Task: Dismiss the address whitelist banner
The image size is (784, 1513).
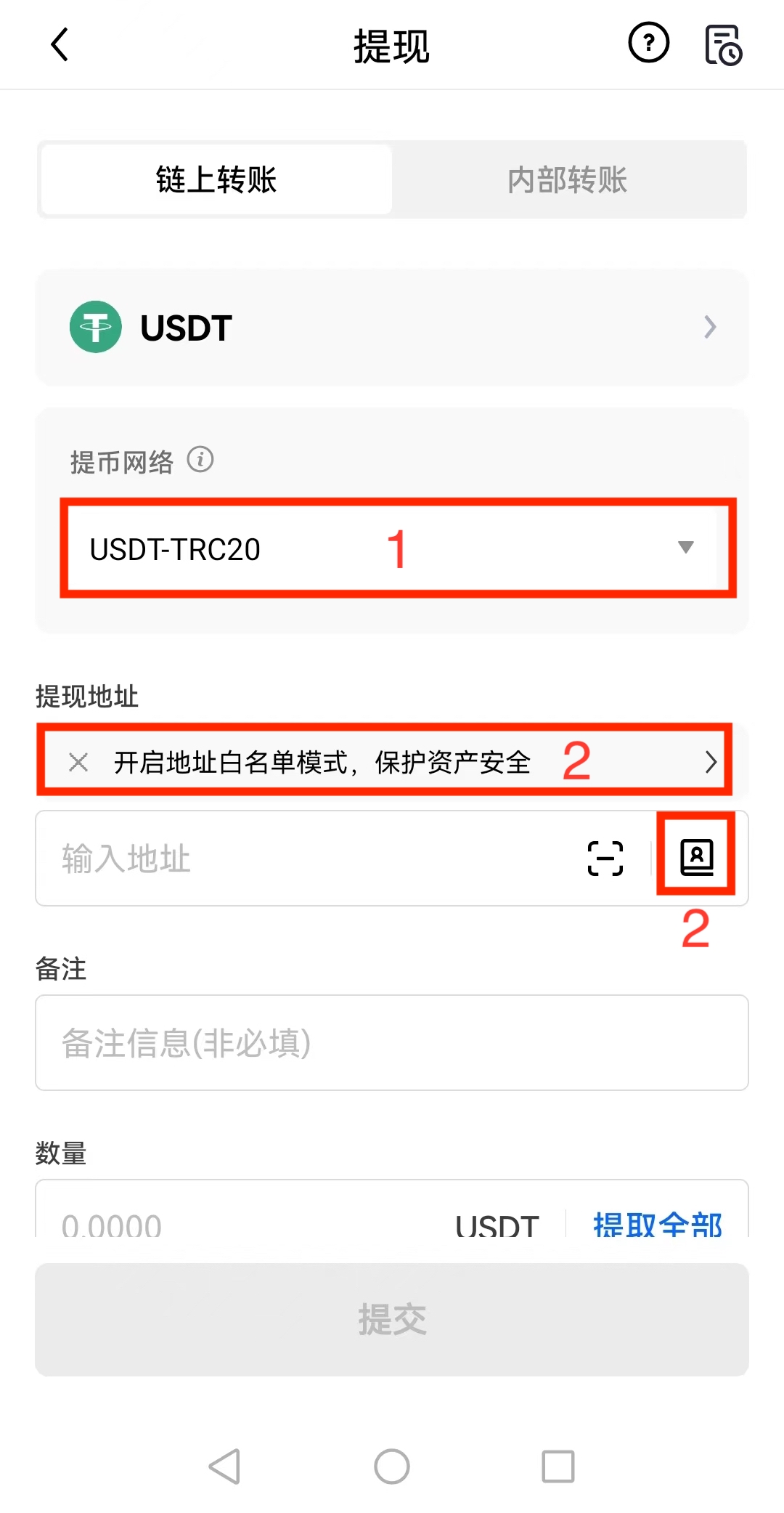Action: 78,762
